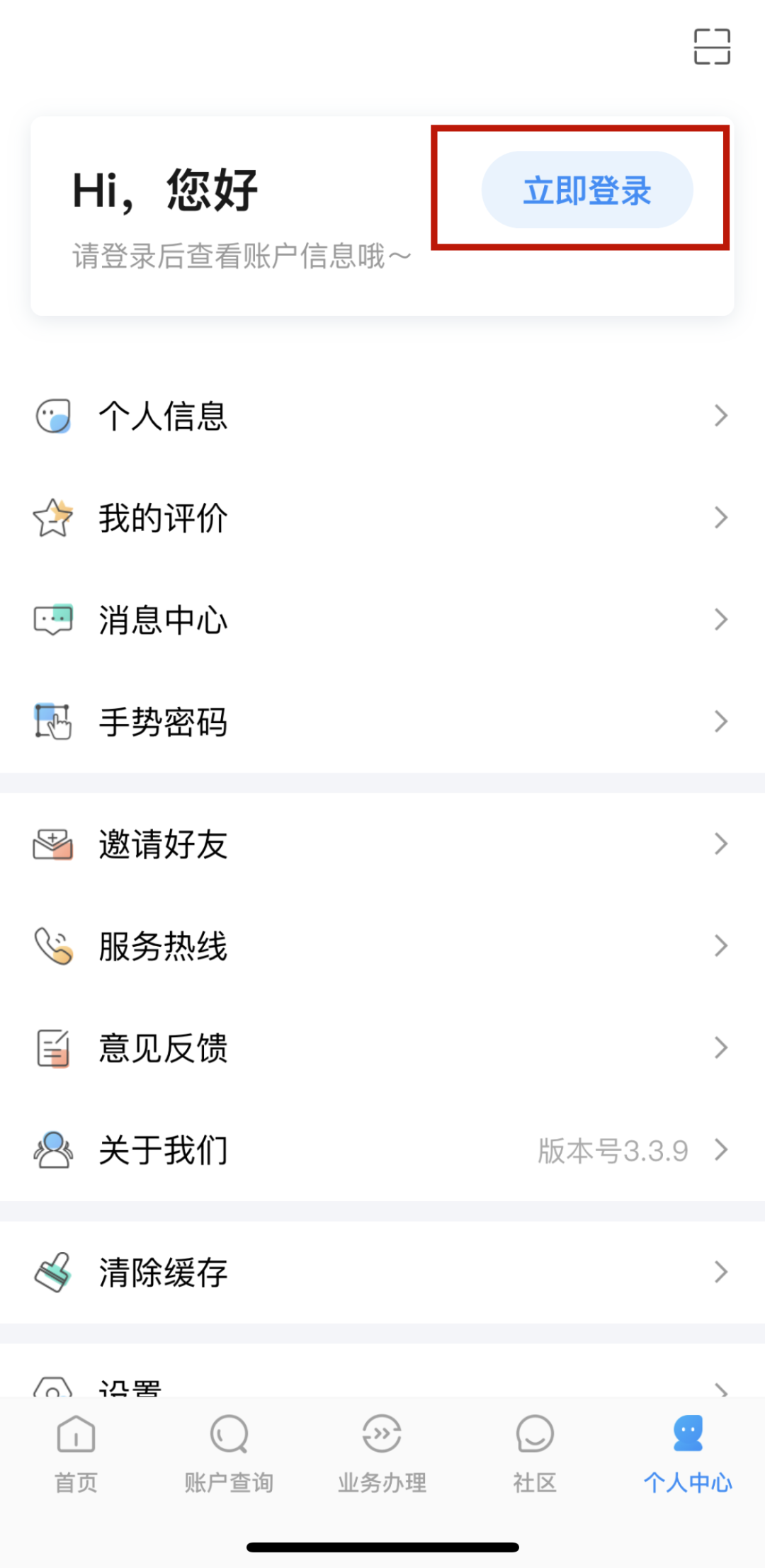Image resolution: width=765 pixels, height=1568 pixels.
Task: Select 邀请好友 invite friends
Action: (x=382, y=844)
